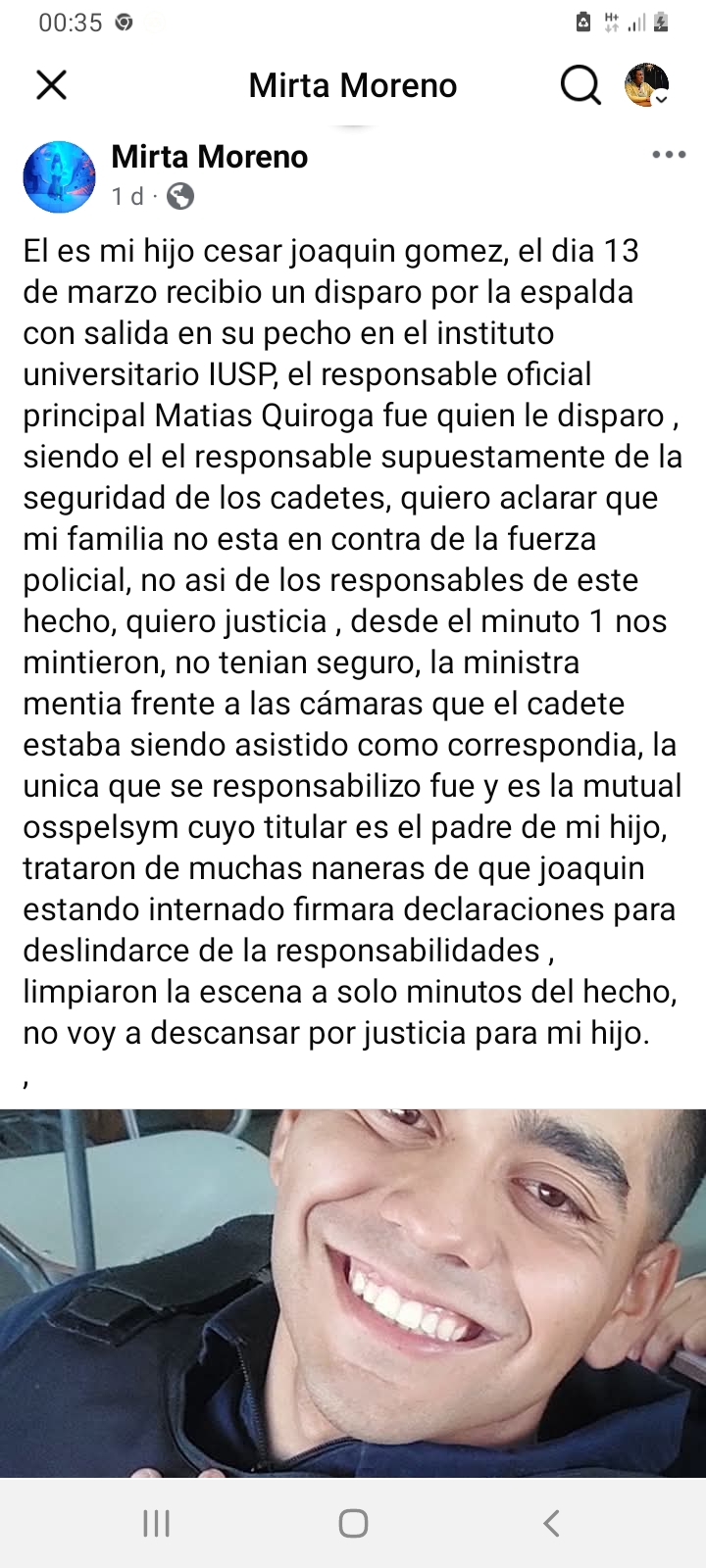Open the search magnifier icon
This screenshot has height=1568, width=706.
(x=580, y=85)
